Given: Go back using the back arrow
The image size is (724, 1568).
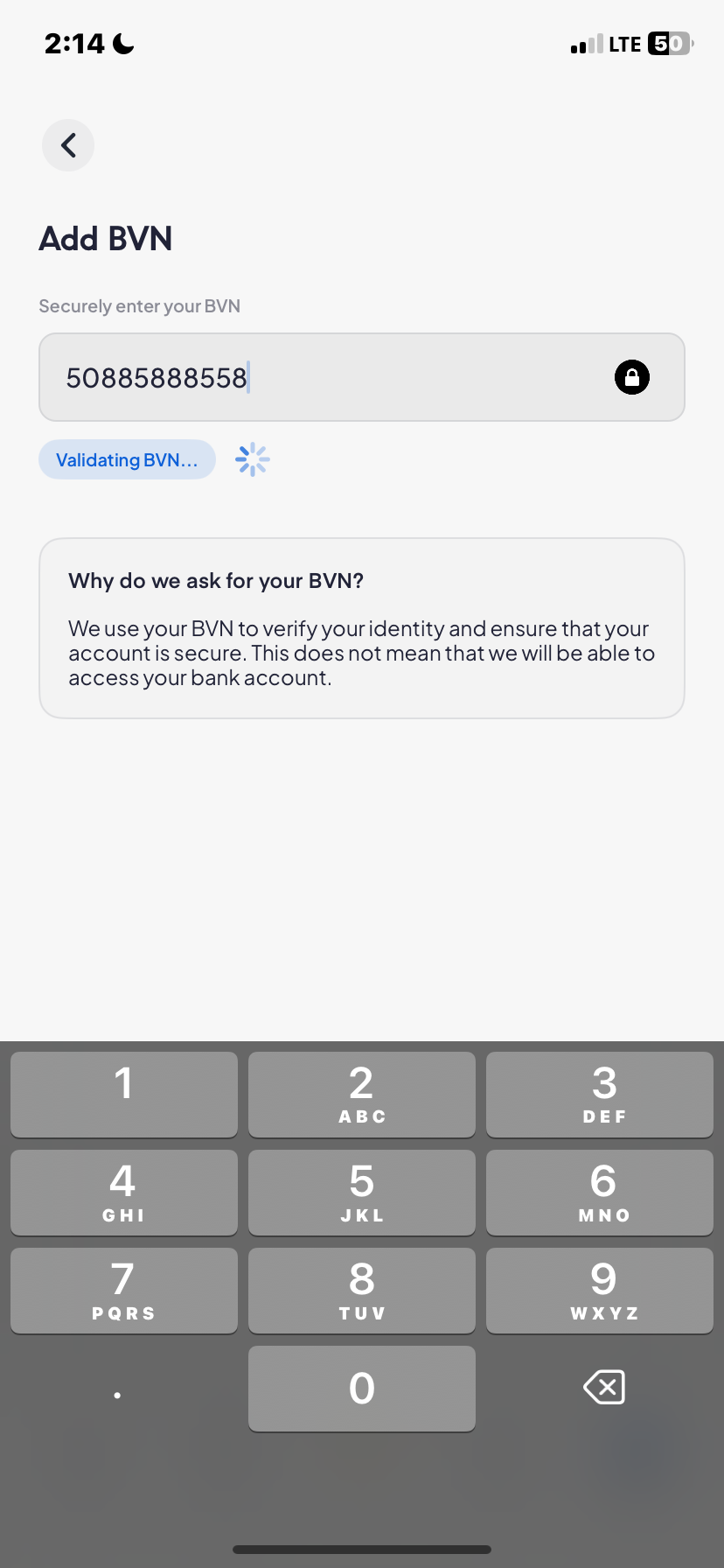Looking at the screenshot, I should coord(68,145).
